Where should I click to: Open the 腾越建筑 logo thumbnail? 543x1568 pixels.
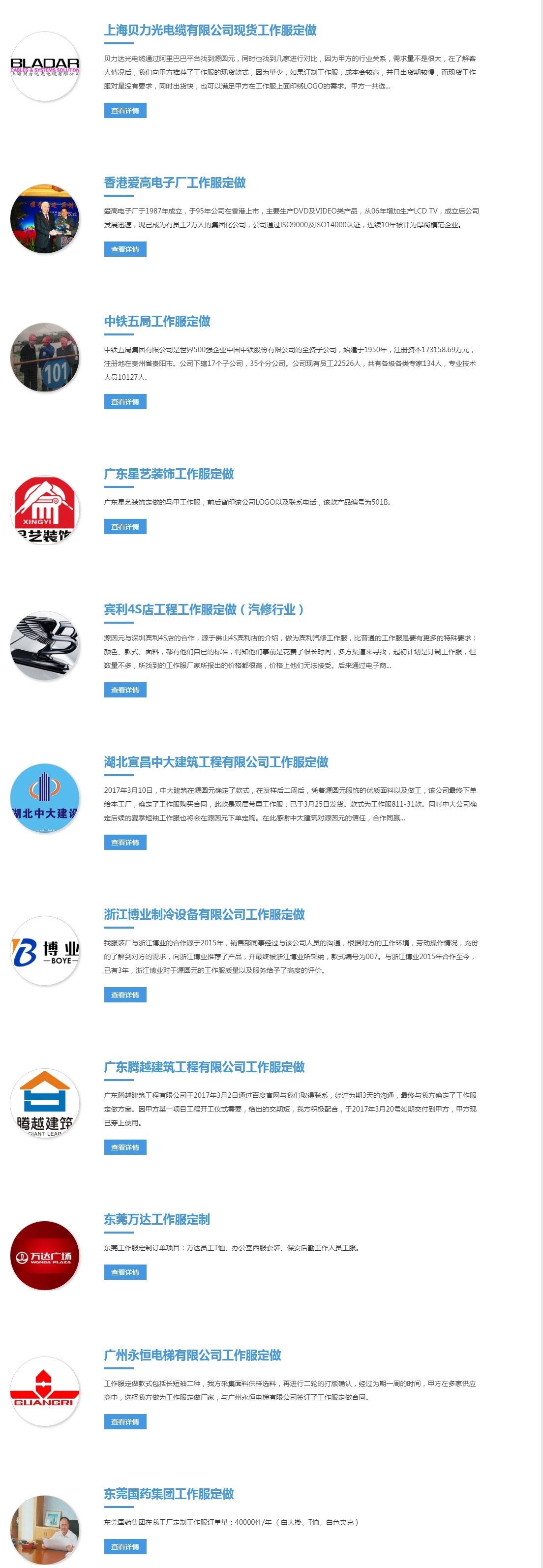coord(45,1103)
